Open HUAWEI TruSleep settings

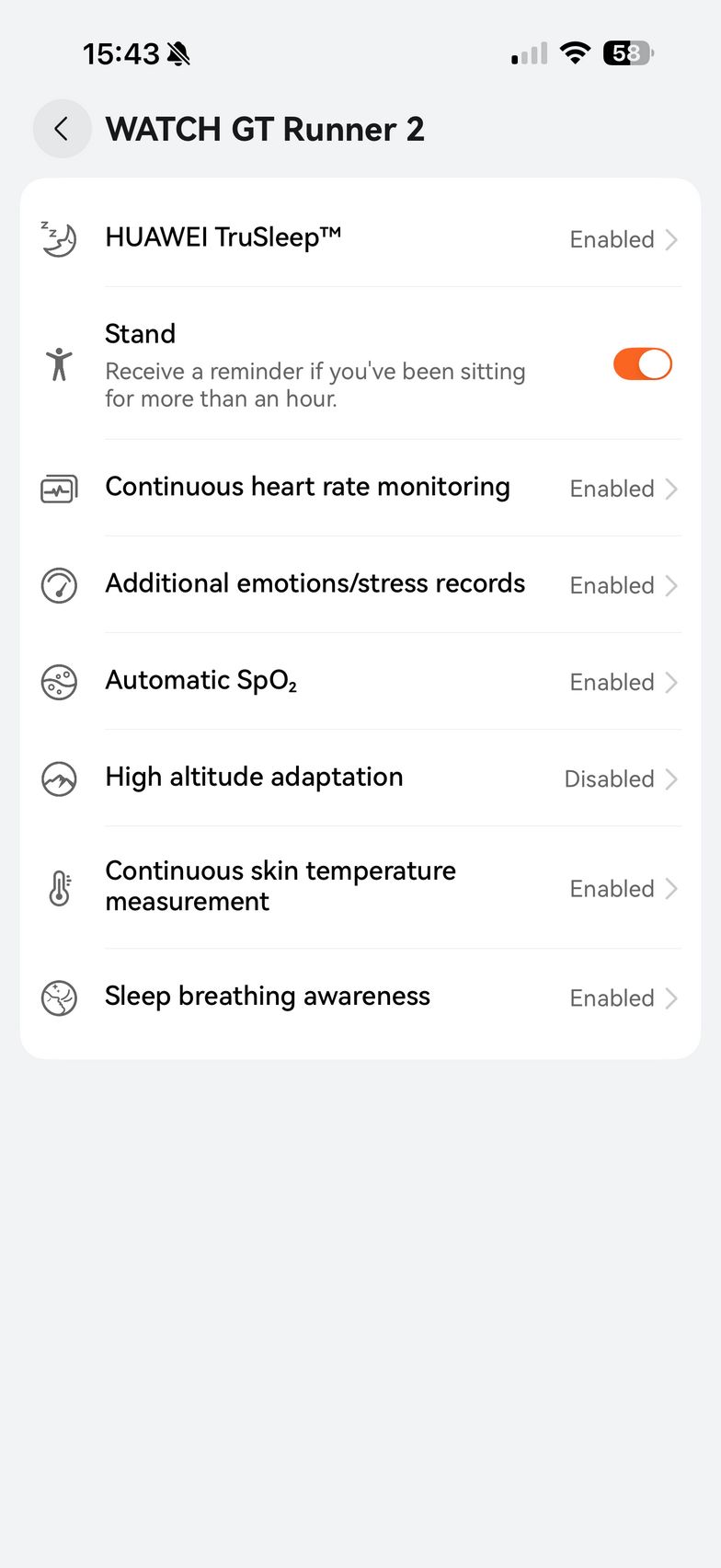click(360, 238)
